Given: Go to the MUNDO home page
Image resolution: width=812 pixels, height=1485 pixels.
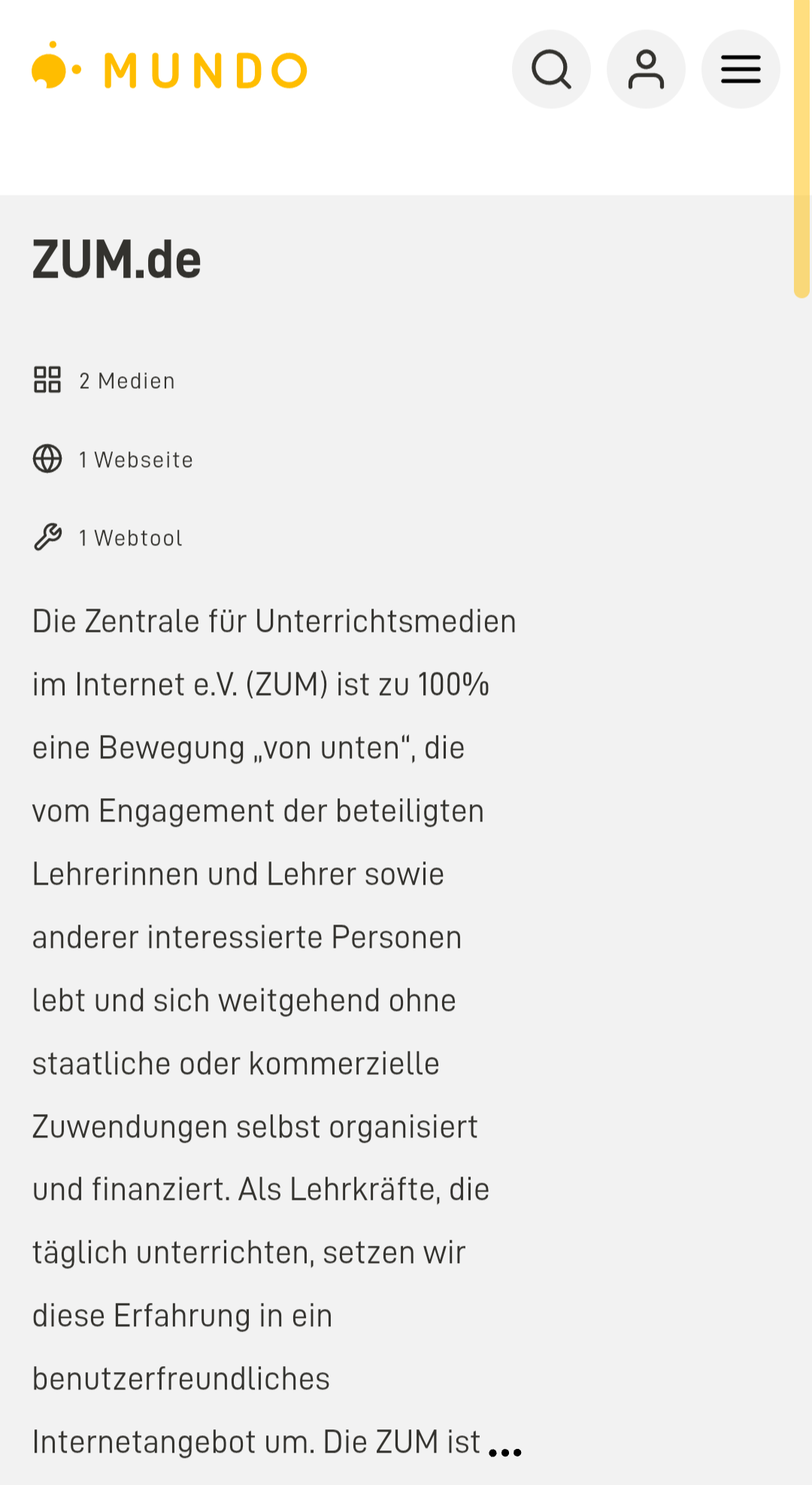Looking at the screenshot, I should pyautogui.click(x=170, y=69).
